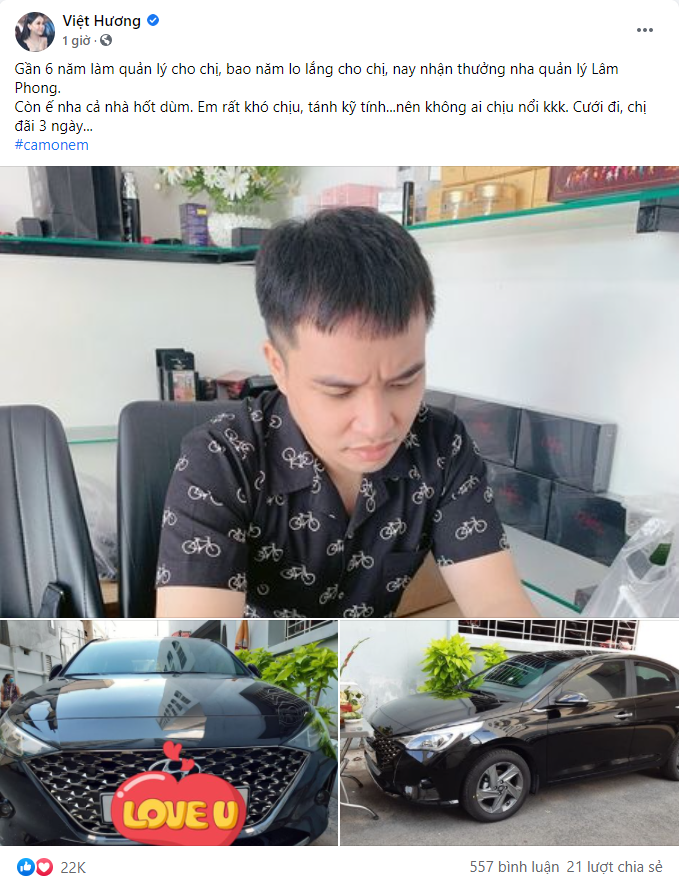Open the photo of the man in bicycle shirt
Screen dimensions: 679x884
click(339, 392)
